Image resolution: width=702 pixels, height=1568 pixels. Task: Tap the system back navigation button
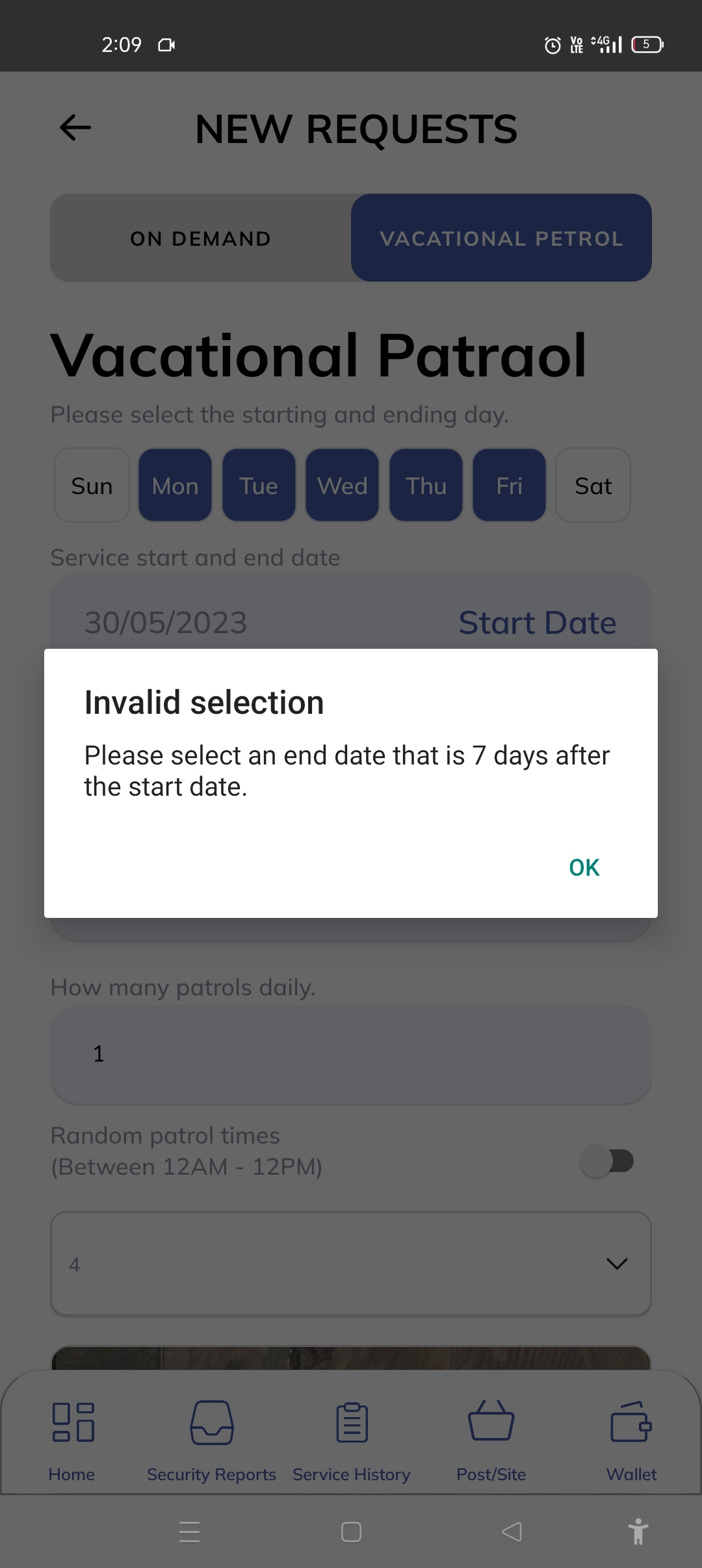pos(512,1532)
